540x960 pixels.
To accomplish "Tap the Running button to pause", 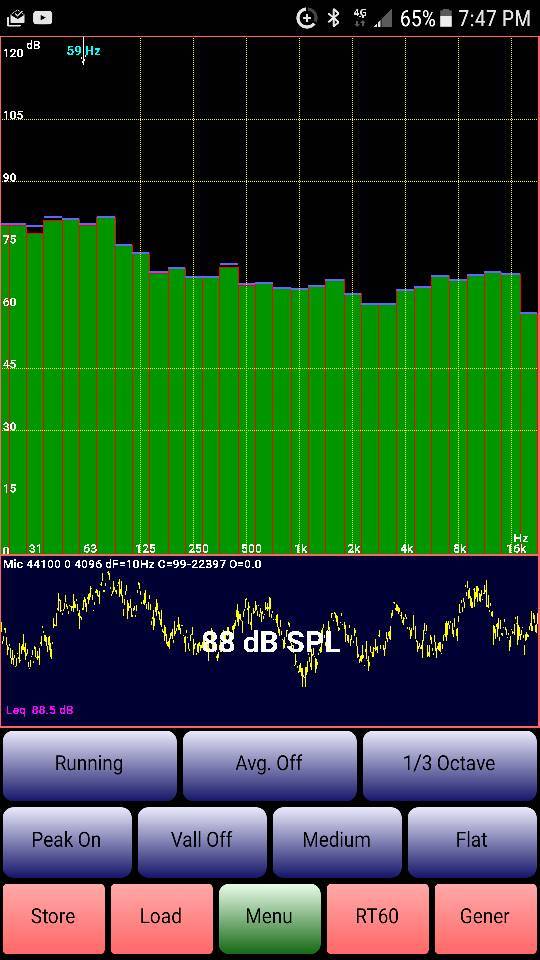I will pos(89,765).
